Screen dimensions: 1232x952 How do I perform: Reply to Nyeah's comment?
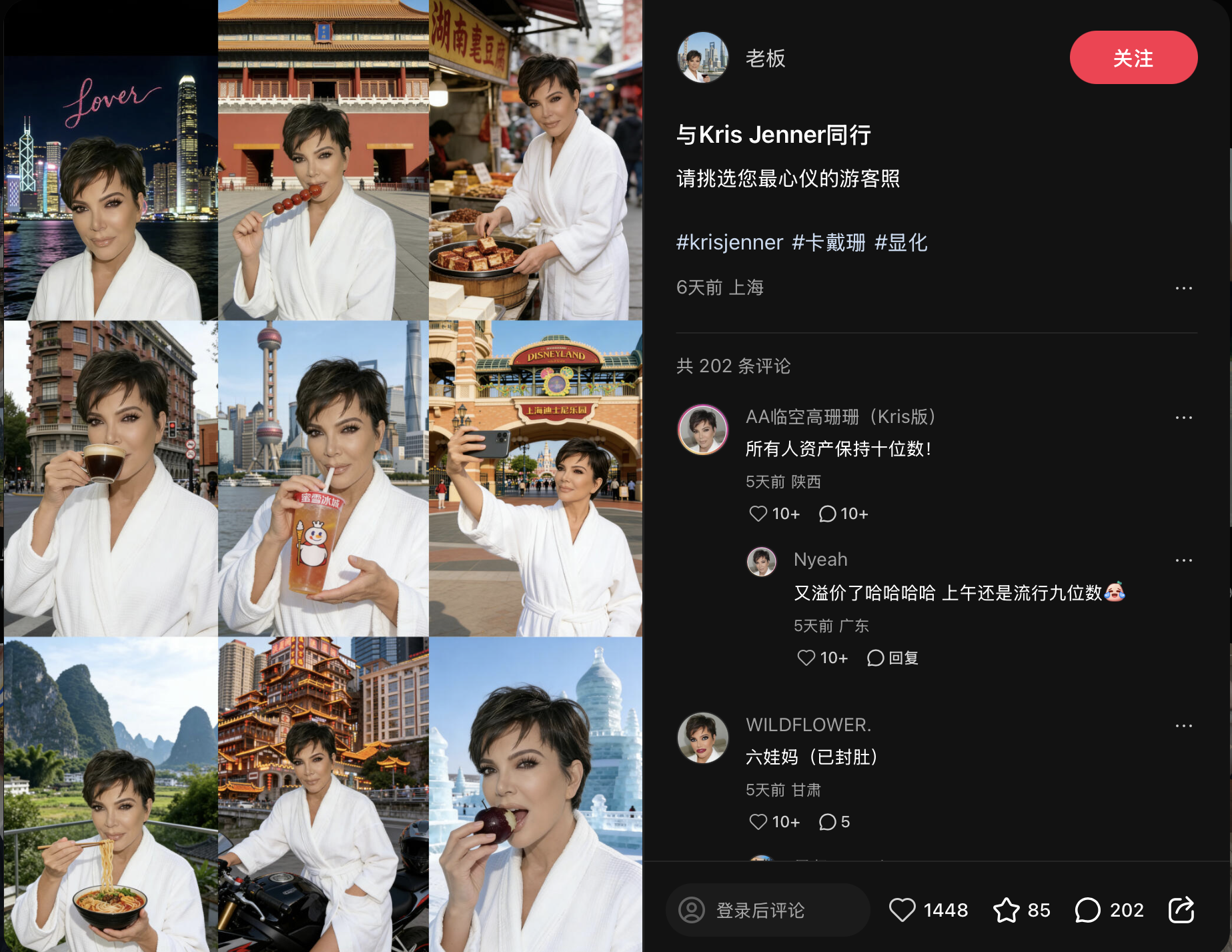pyautogui.click(x=892, y=658)
